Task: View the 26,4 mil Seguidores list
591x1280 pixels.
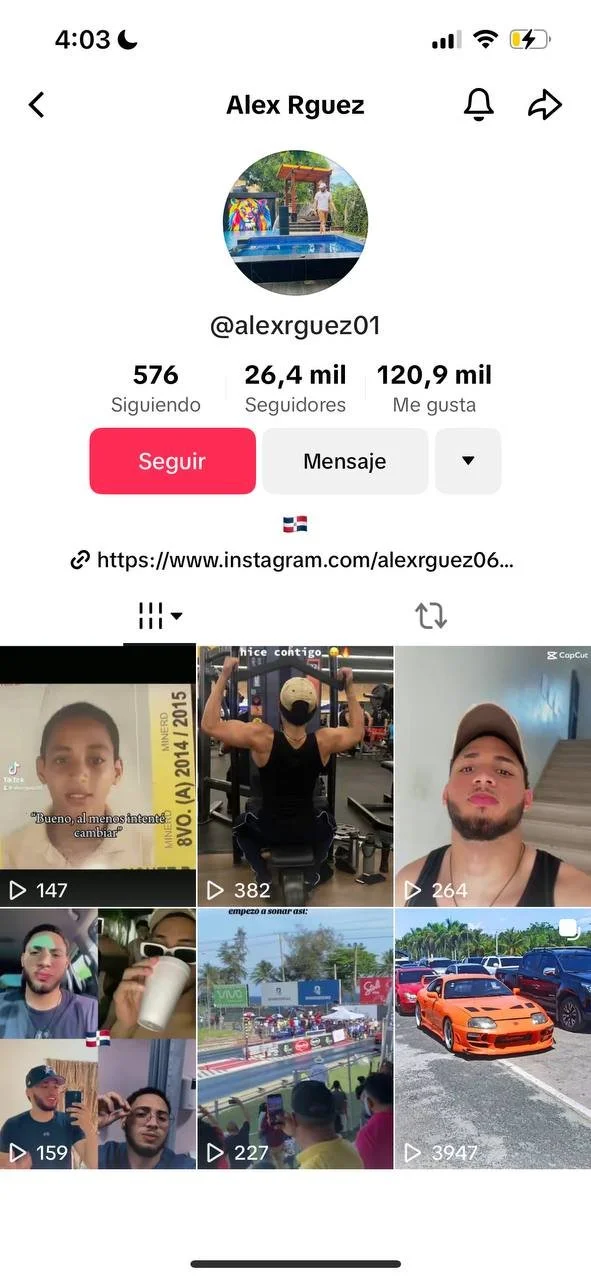Action: (295, 389)
